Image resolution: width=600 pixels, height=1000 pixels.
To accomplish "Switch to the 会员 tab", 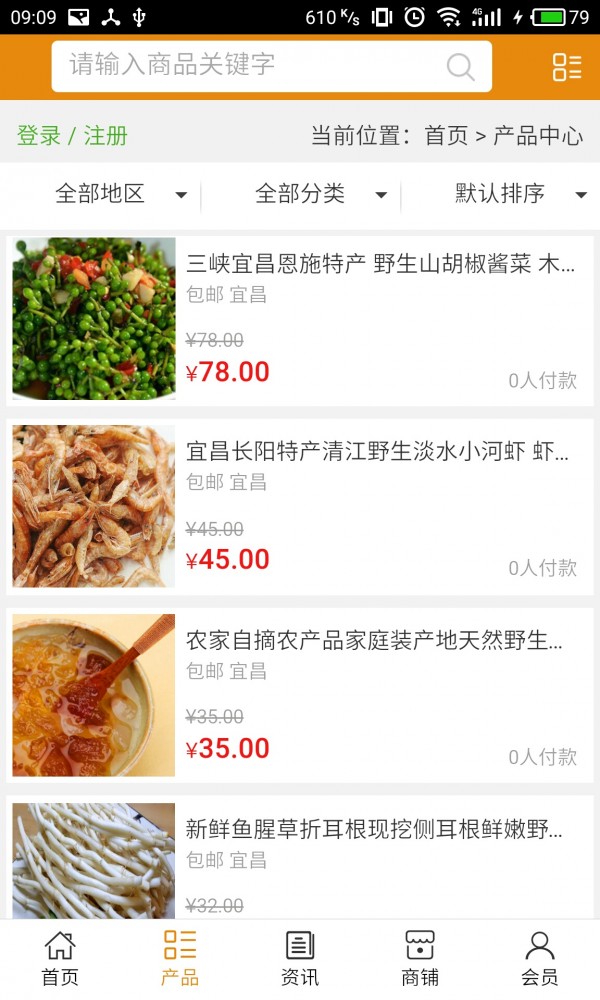I will coord(540,958).
